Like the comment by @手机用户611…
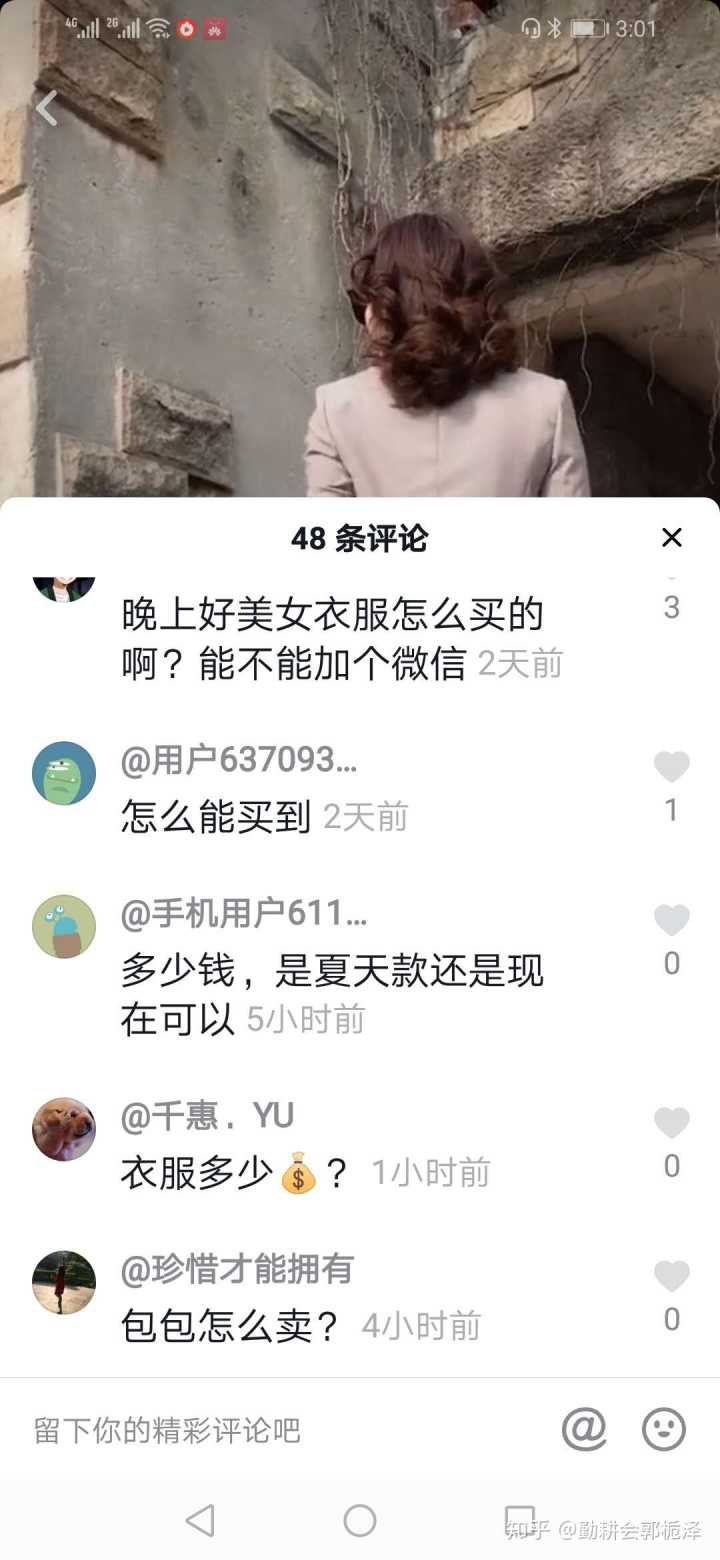Viewport: 720px width, 1560px height. coord(671,920)
